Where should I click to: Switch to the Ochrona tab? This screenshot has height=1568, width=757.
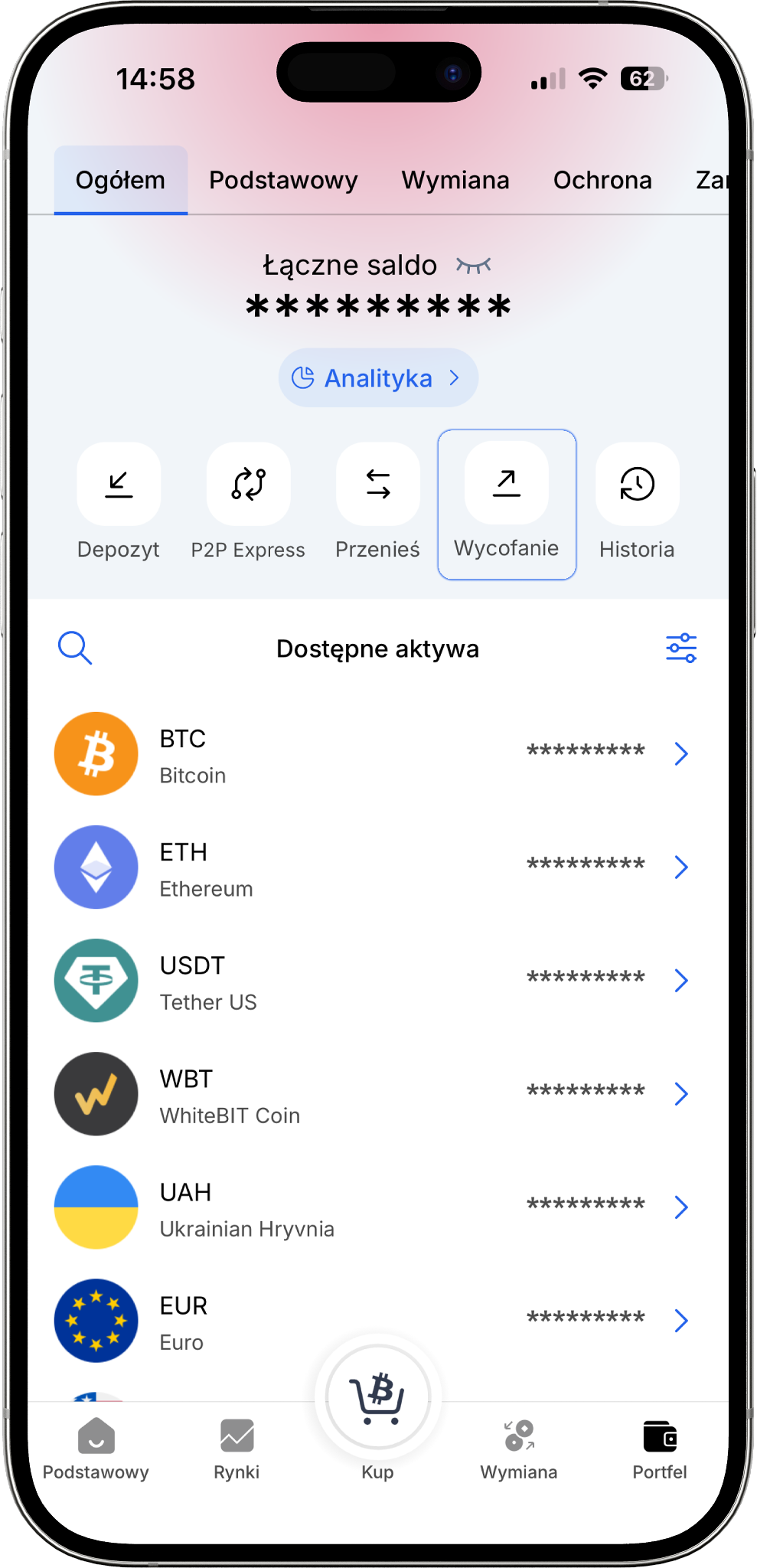tap(602, 181)
